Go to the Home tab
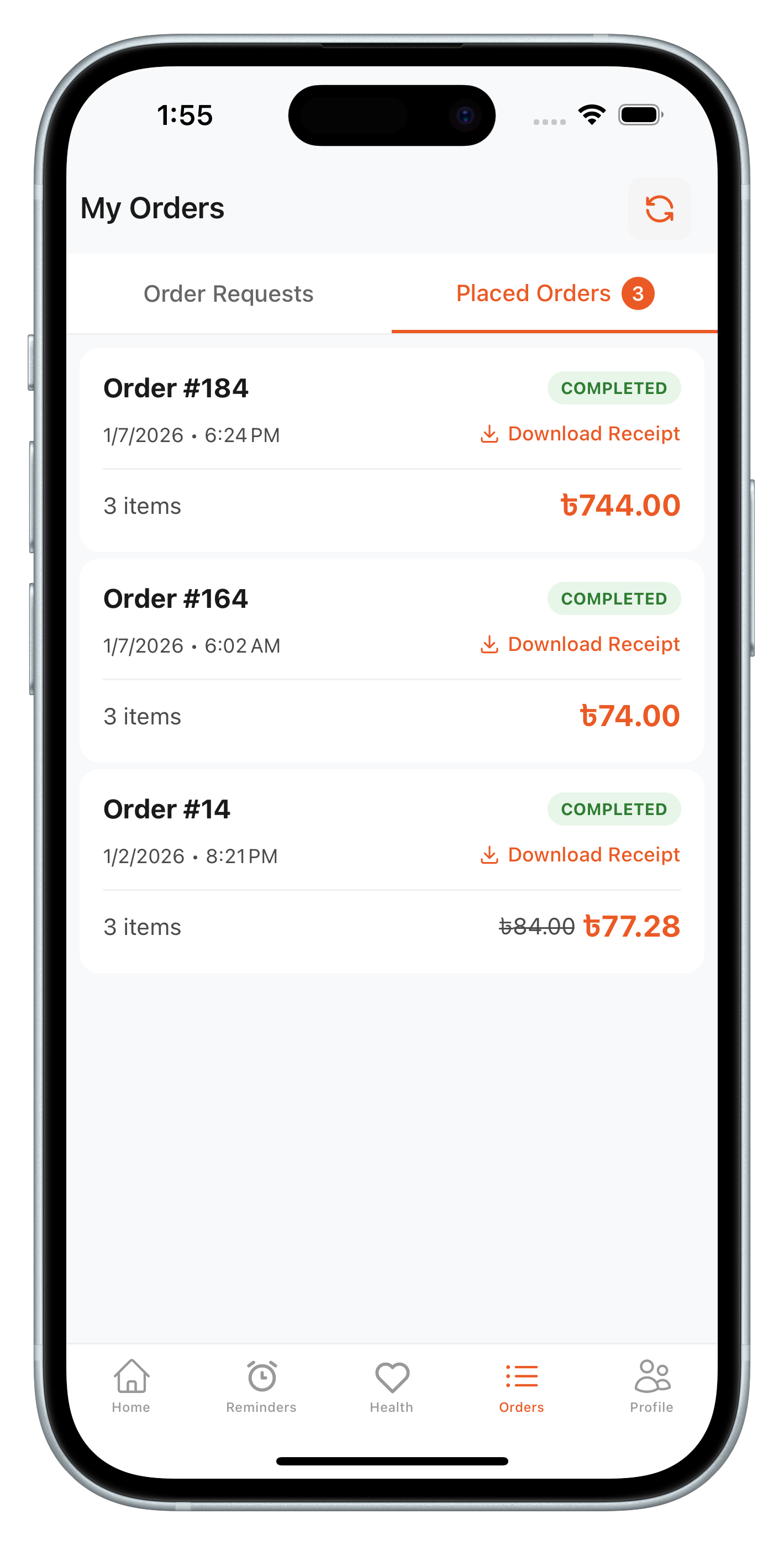Screen dimensions: 784x1545 point(131,1385)
